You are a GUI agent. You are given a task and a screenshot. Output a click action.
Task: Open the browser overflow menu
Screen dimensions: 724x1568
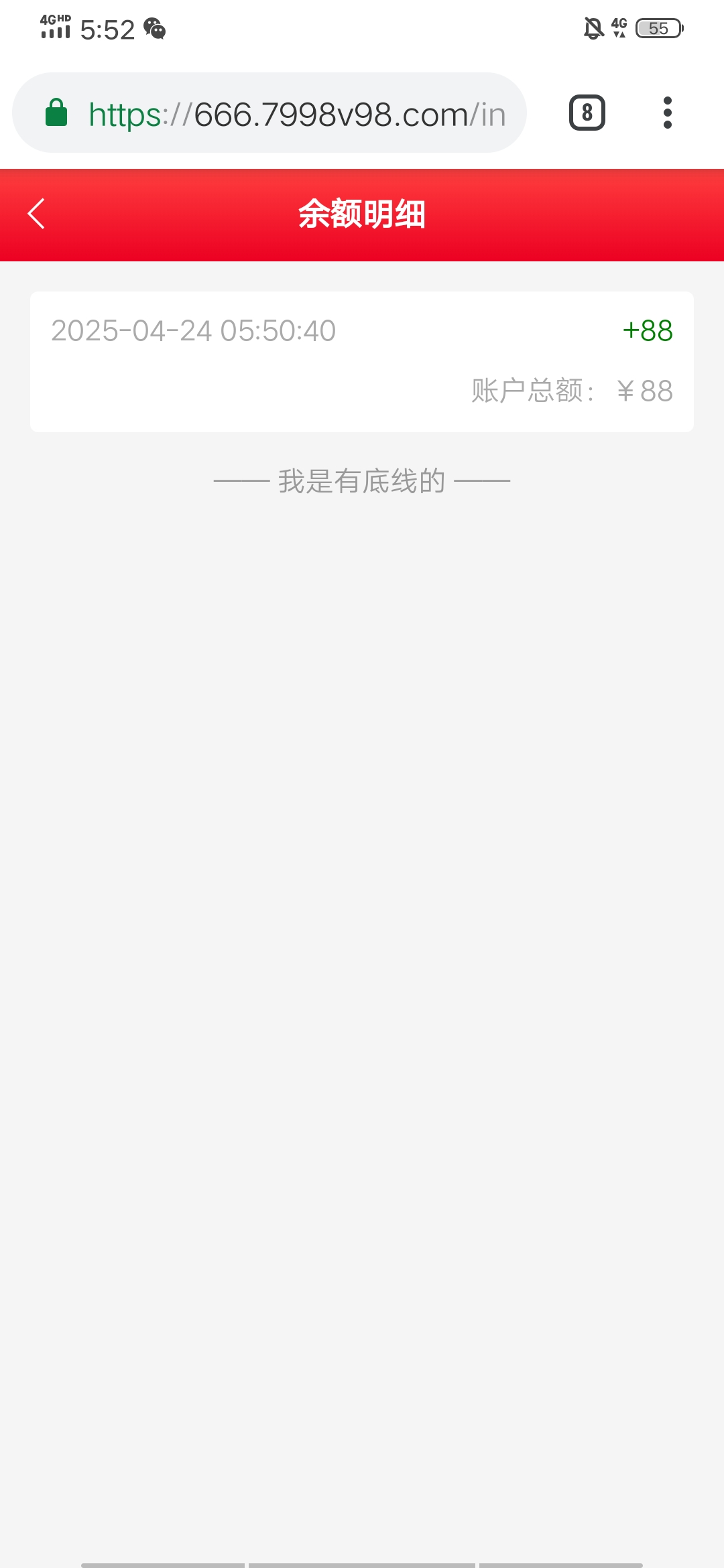point(667,113)
